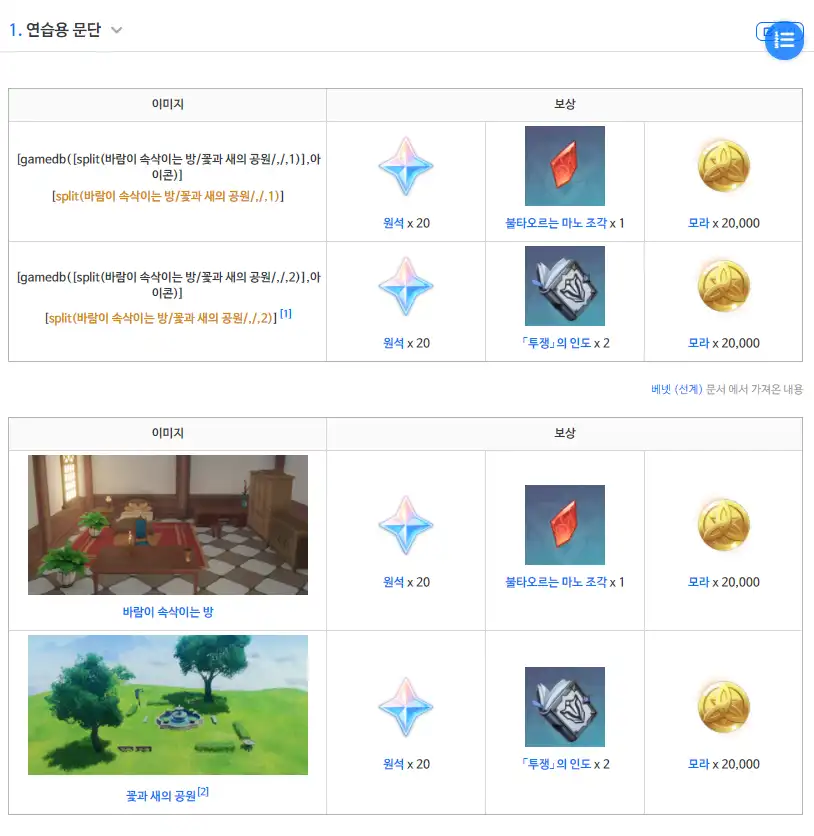This screenshot has height=836, width=814.
Task: Jump to footnote [1]
Action: pyautogui.click(x=286, y=314)
